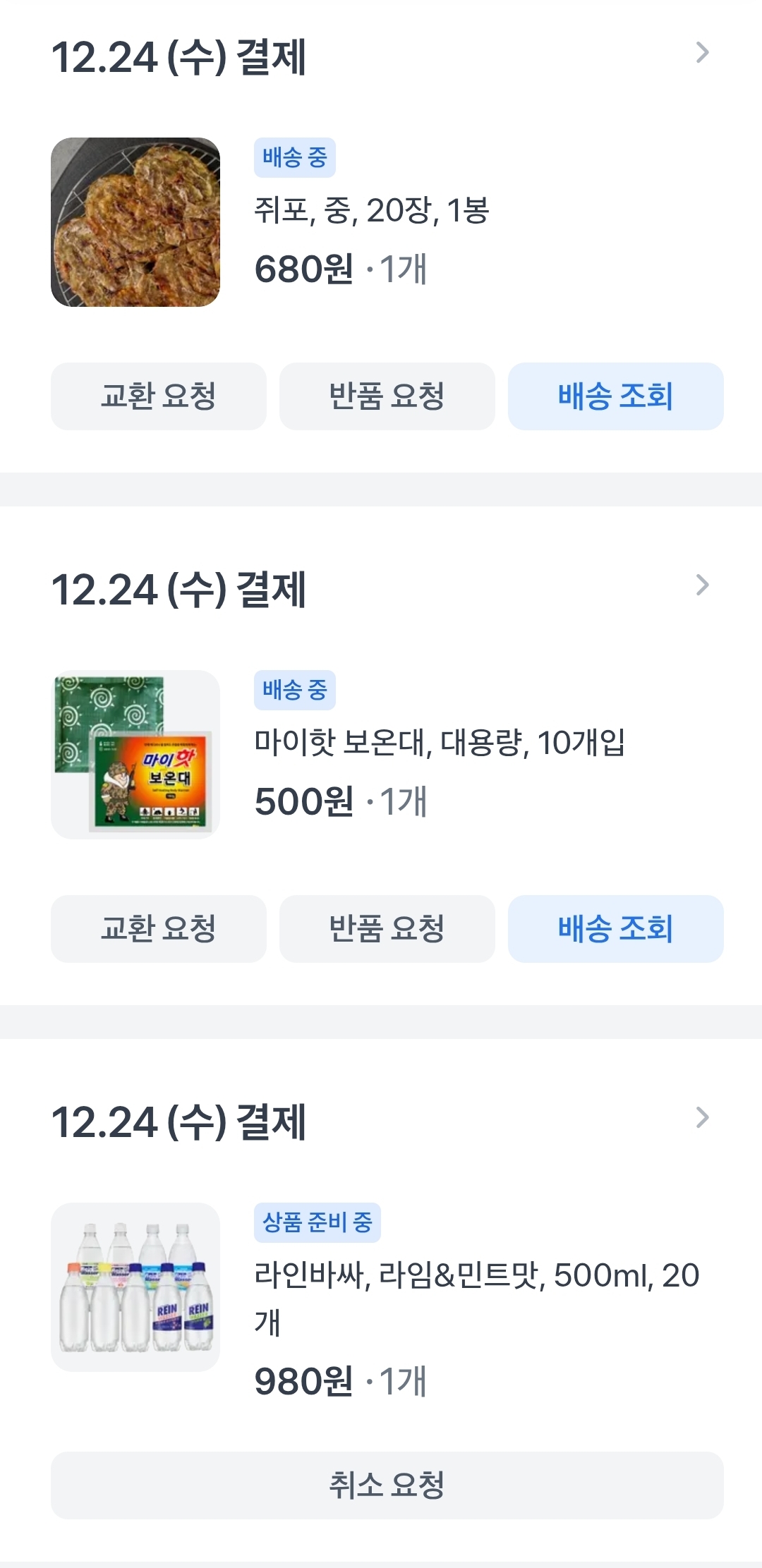This screenshot has width=762, height=1568.
Task: Track delivery of the 쥐포 order
Action: 615,396
